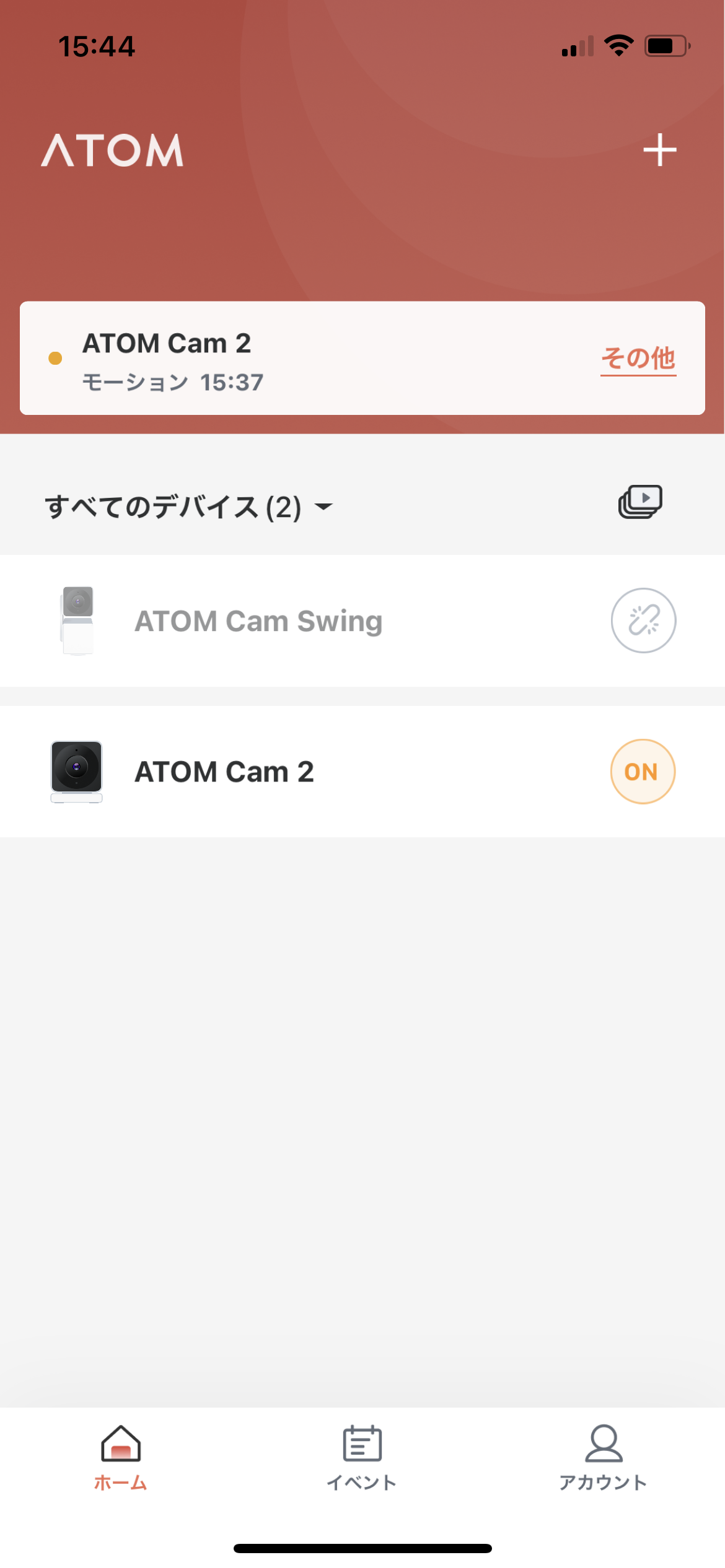Expand the すべてのデバイス (2) dropdown
The height and width of the screenshot is (1568, 725).
[189, 507]
